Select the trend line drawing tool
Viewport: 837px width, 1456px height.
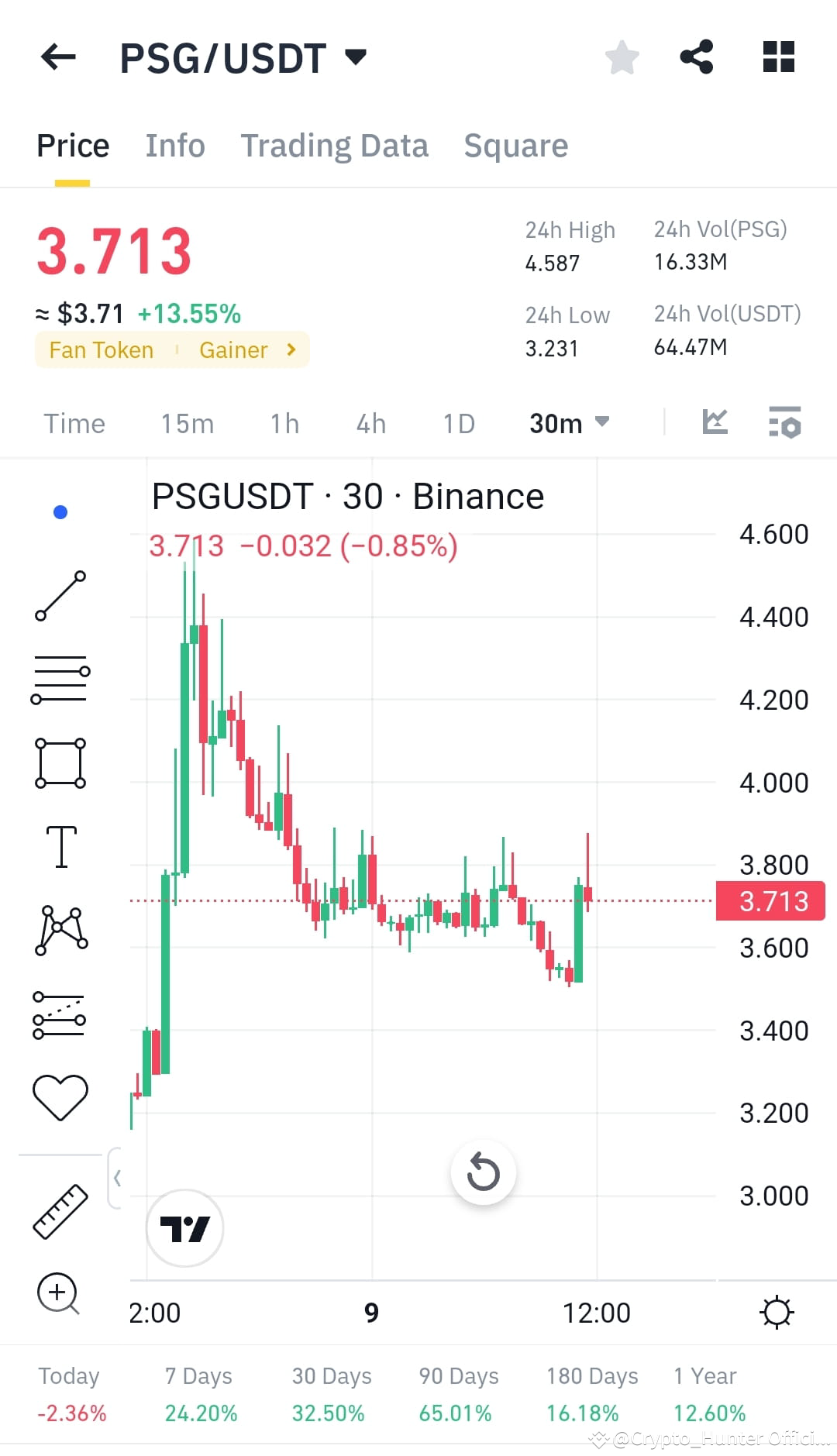pos(60,595)
